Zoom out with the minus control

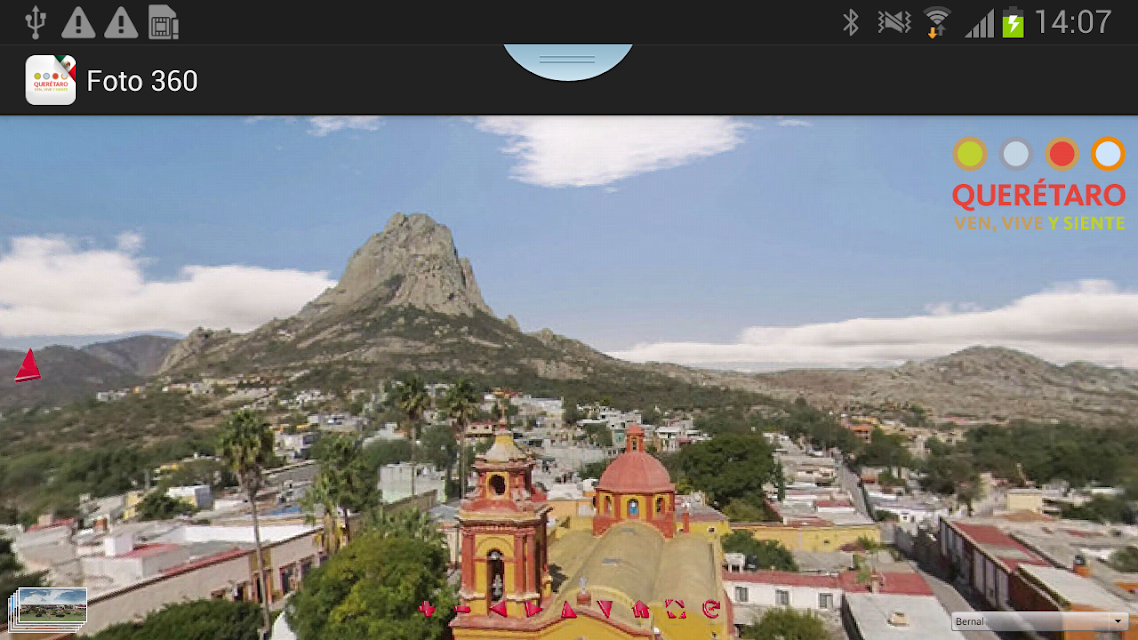pyautogui.click(x=462, y=610)
